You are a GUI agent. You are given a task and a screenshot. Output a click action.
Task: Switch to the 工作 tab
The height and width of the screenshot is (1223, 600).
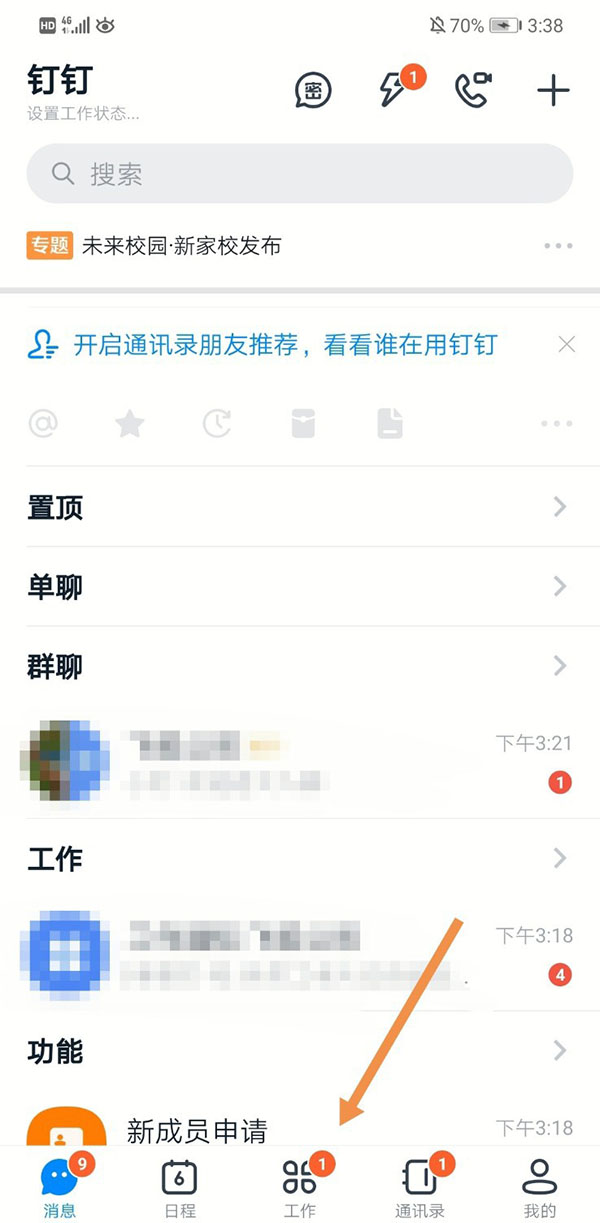tap(300, 1188)
